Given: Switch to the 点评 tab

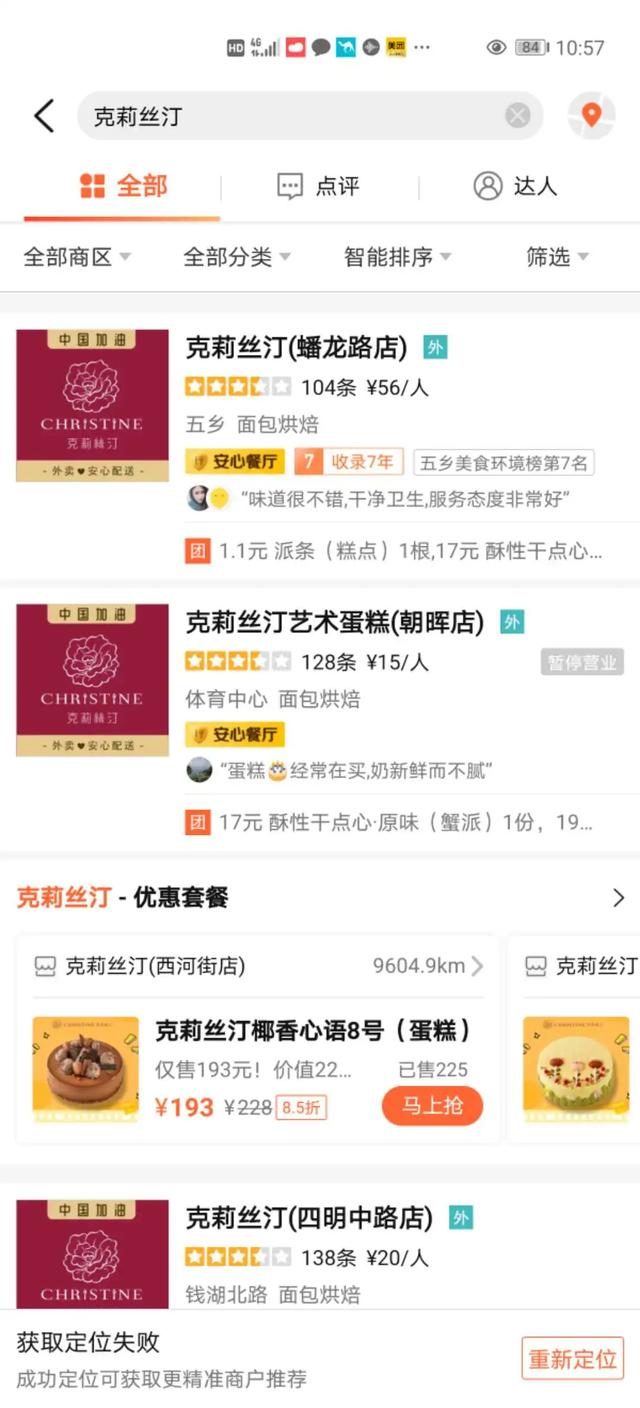Looking at the screenshot, I should 318,186.
